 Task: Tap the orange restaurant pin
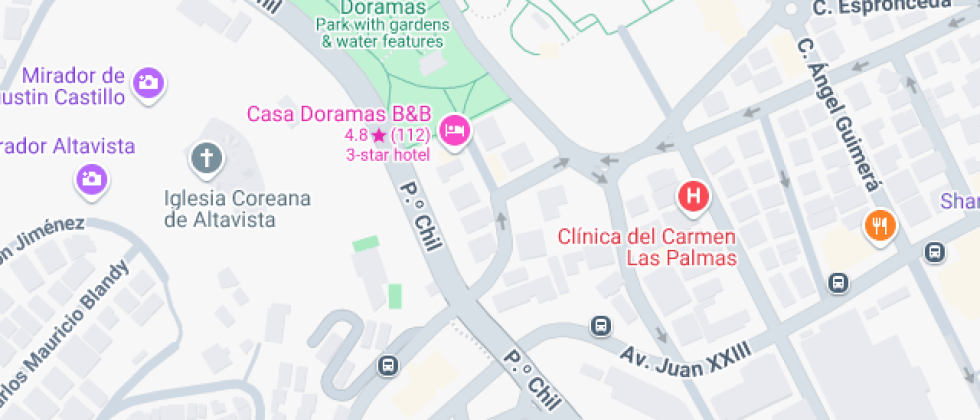pos(880,224)
